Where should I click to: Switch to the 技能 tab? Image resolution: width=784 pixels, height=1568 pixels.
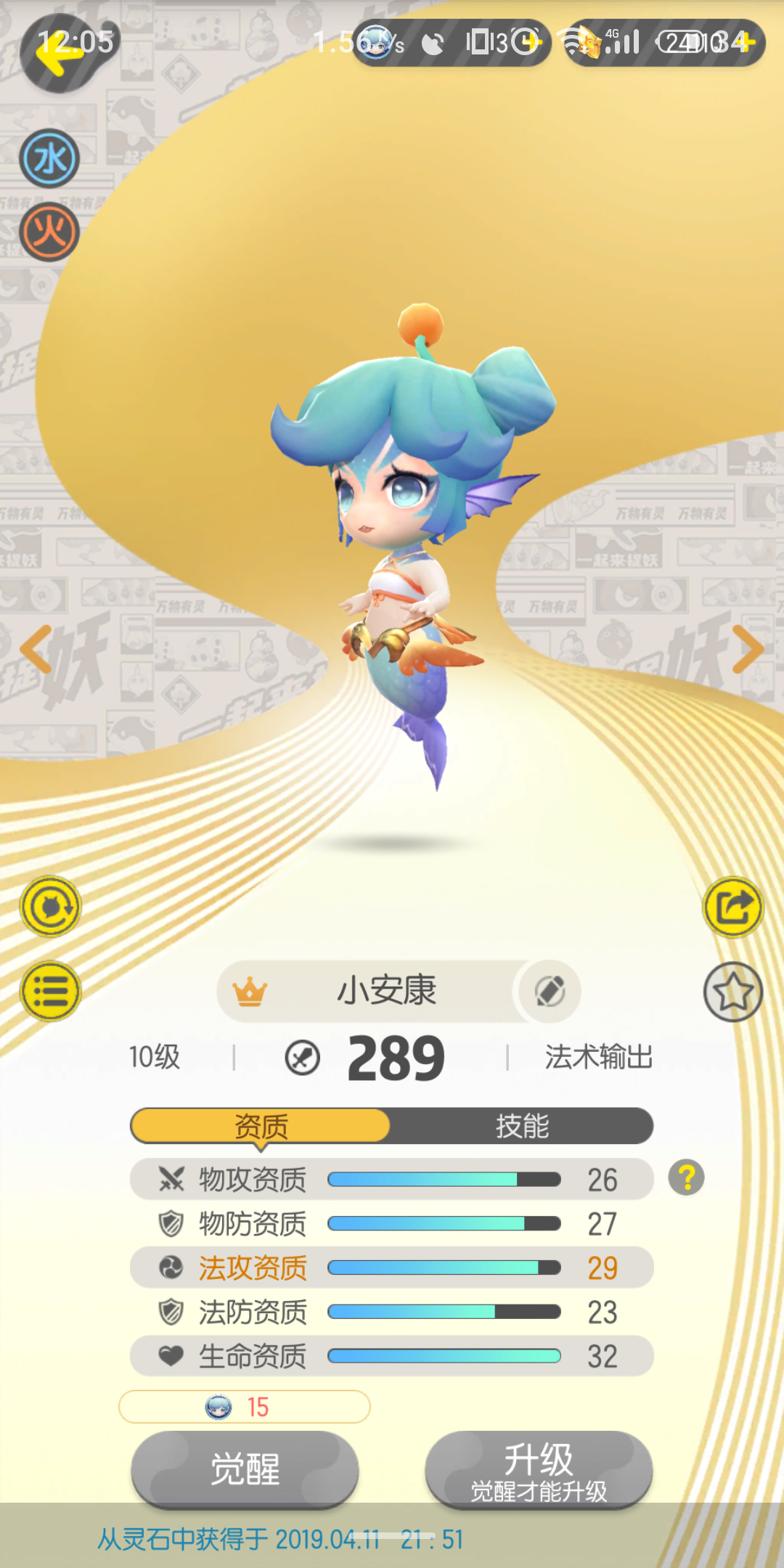point(522,1126)
